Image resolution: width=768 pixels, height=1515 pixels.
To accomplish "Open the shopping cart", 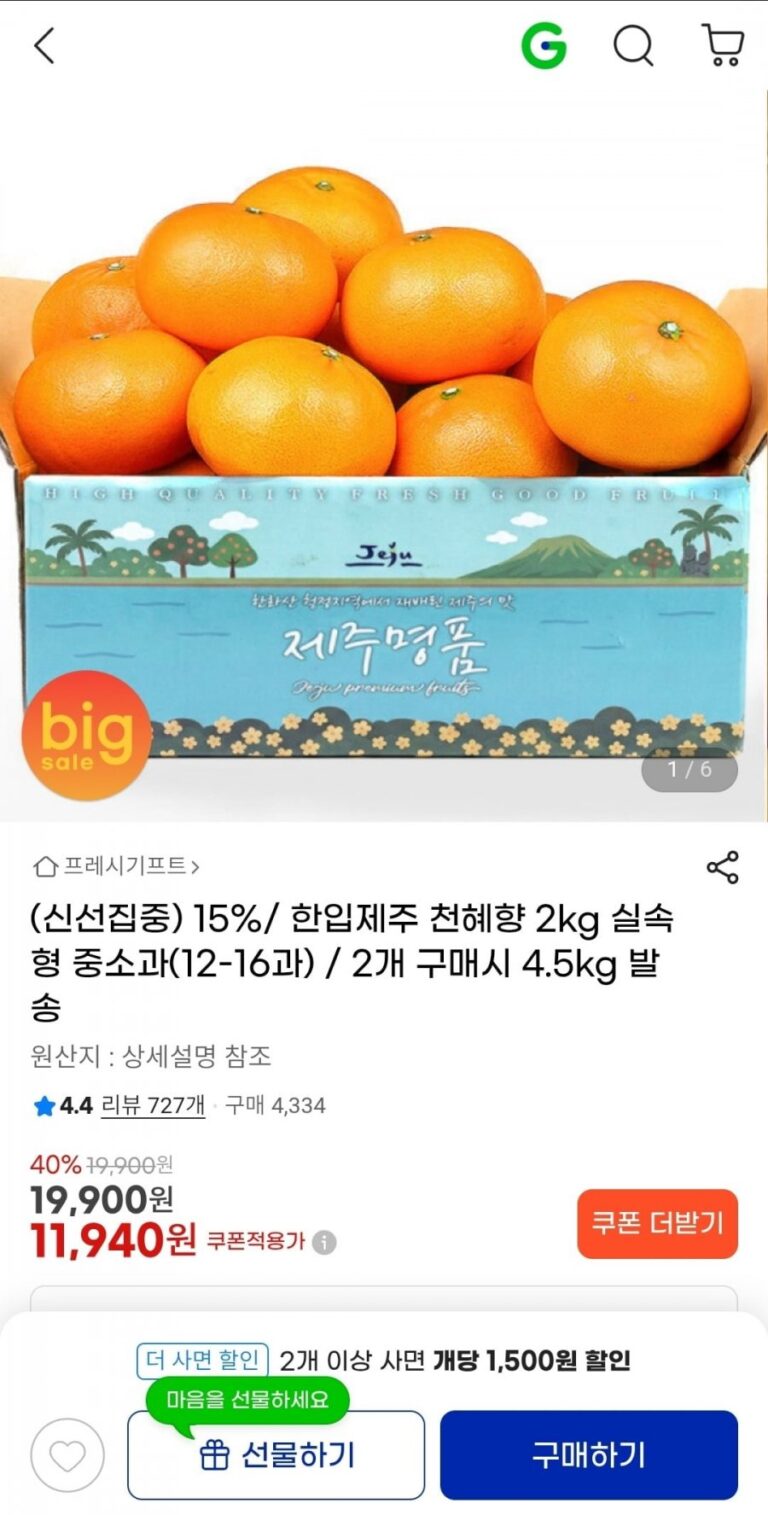I will (x=722, y=46).
